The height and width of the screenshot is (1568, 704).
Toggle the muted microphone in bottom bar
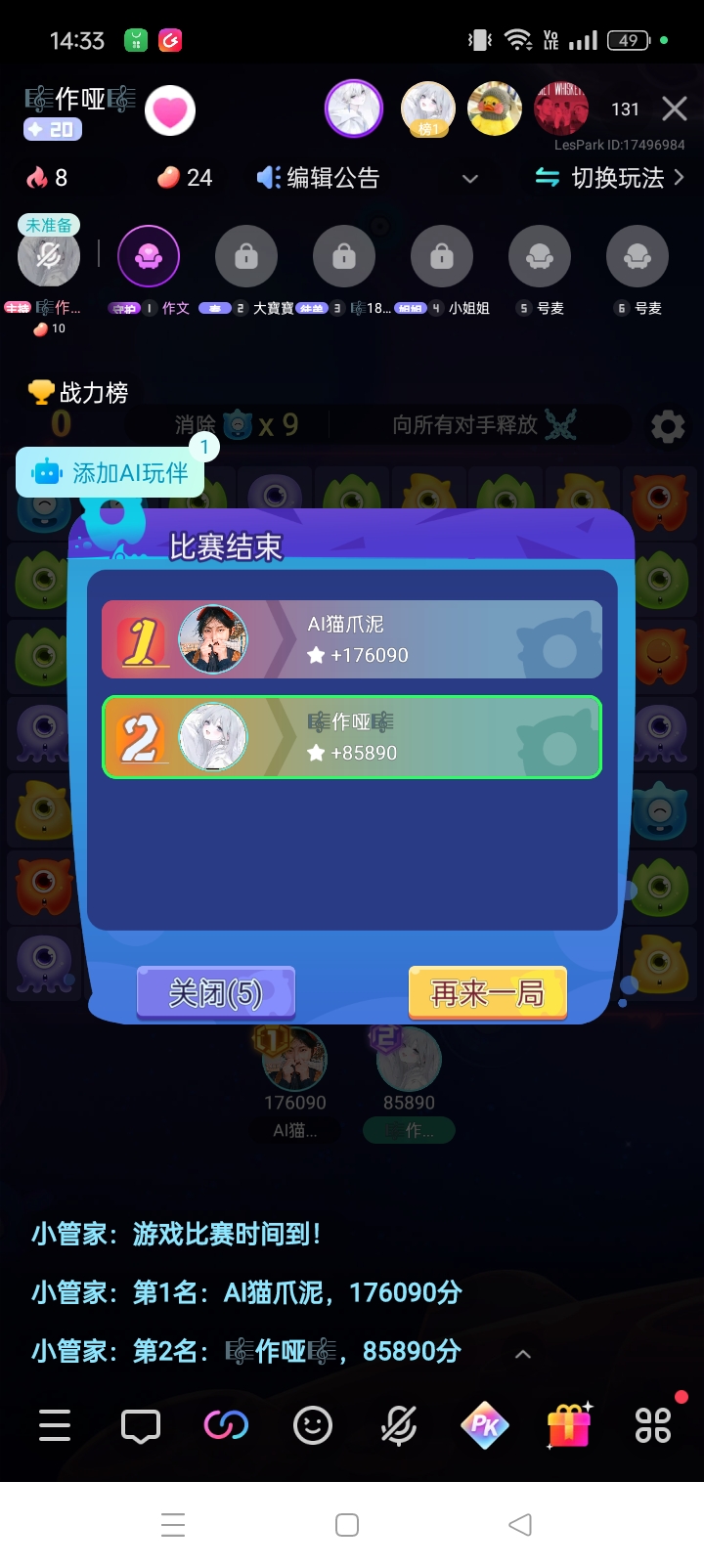398,1426
